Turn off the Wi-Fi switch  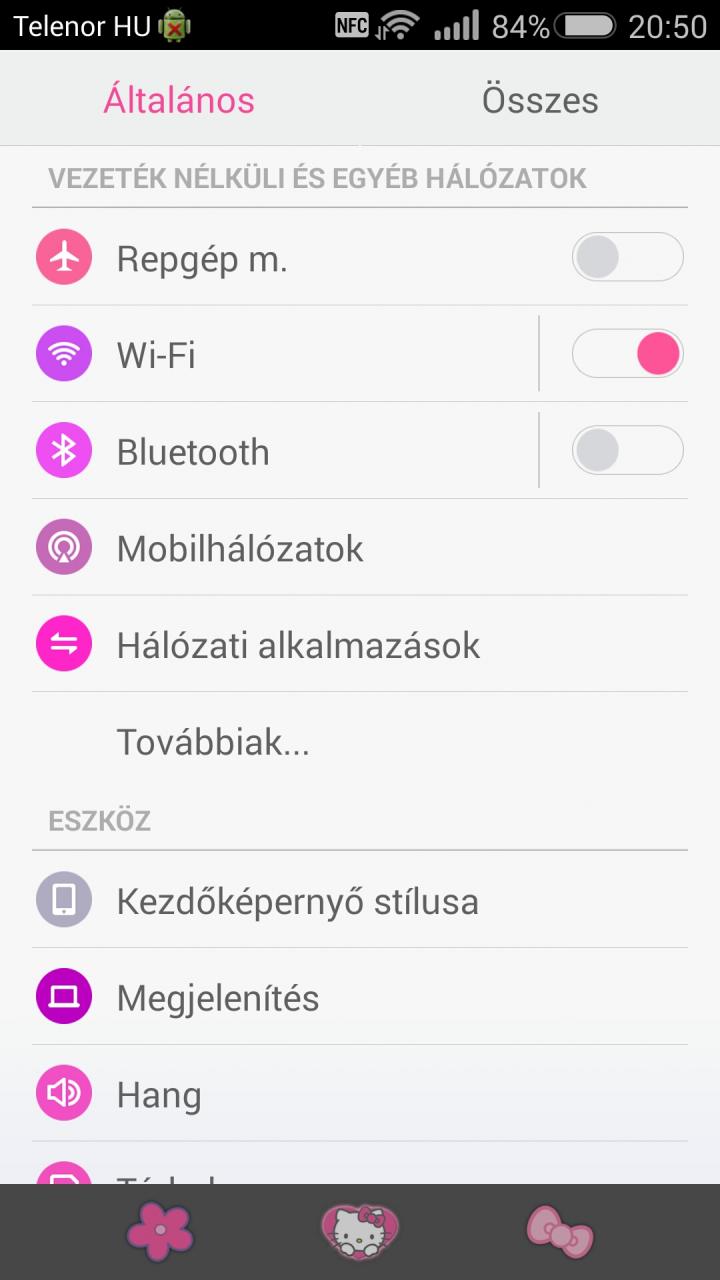click(627, 354)
